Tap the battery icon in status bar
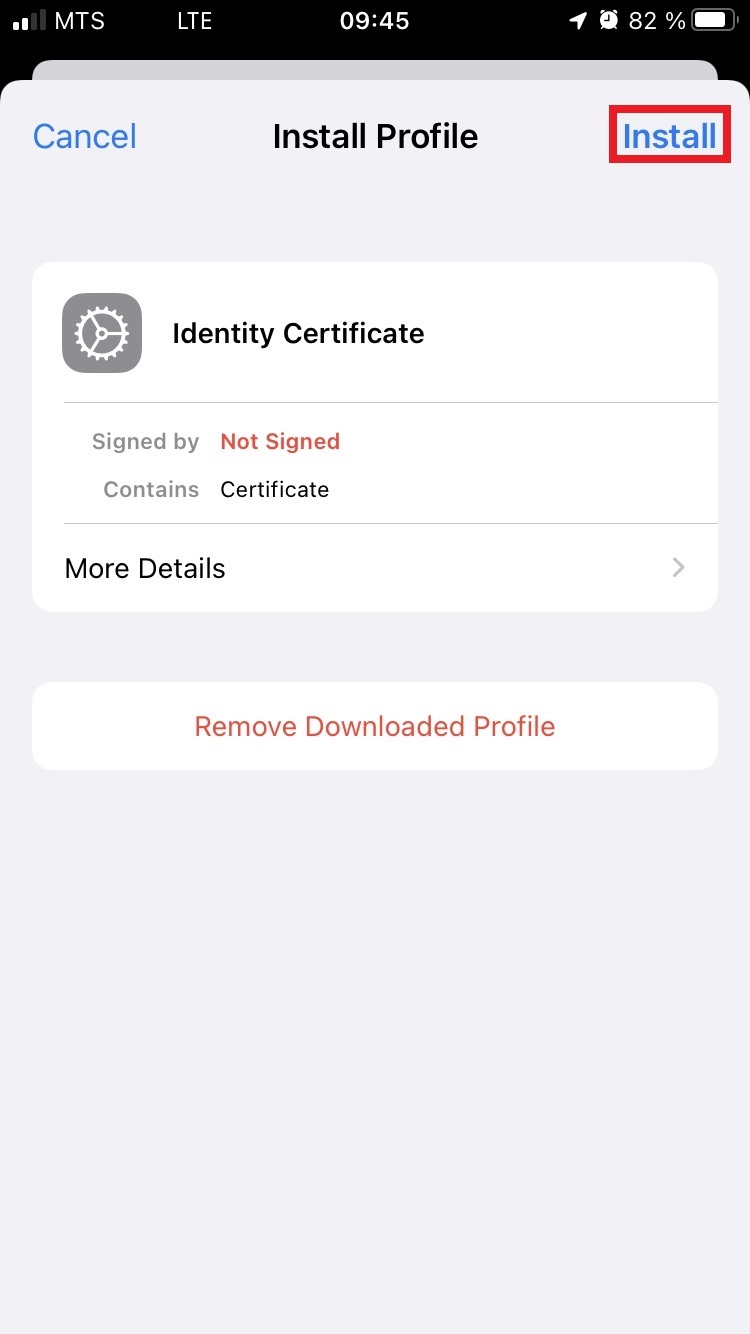750x1334 pixels. (713, 20)
